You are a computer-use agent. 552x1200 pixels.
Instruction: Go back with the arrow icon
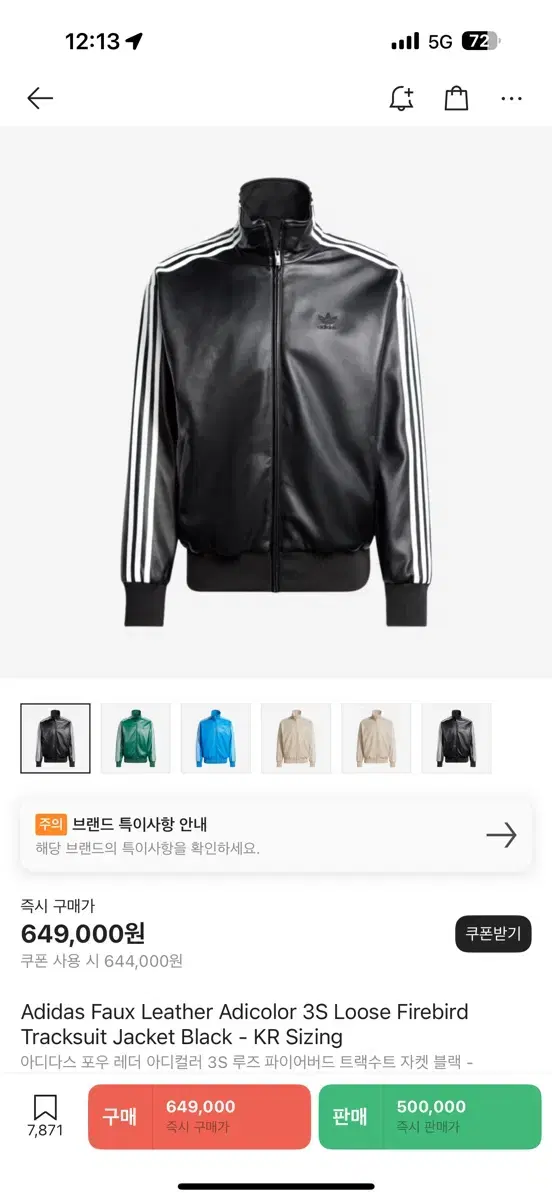(40, 98)
